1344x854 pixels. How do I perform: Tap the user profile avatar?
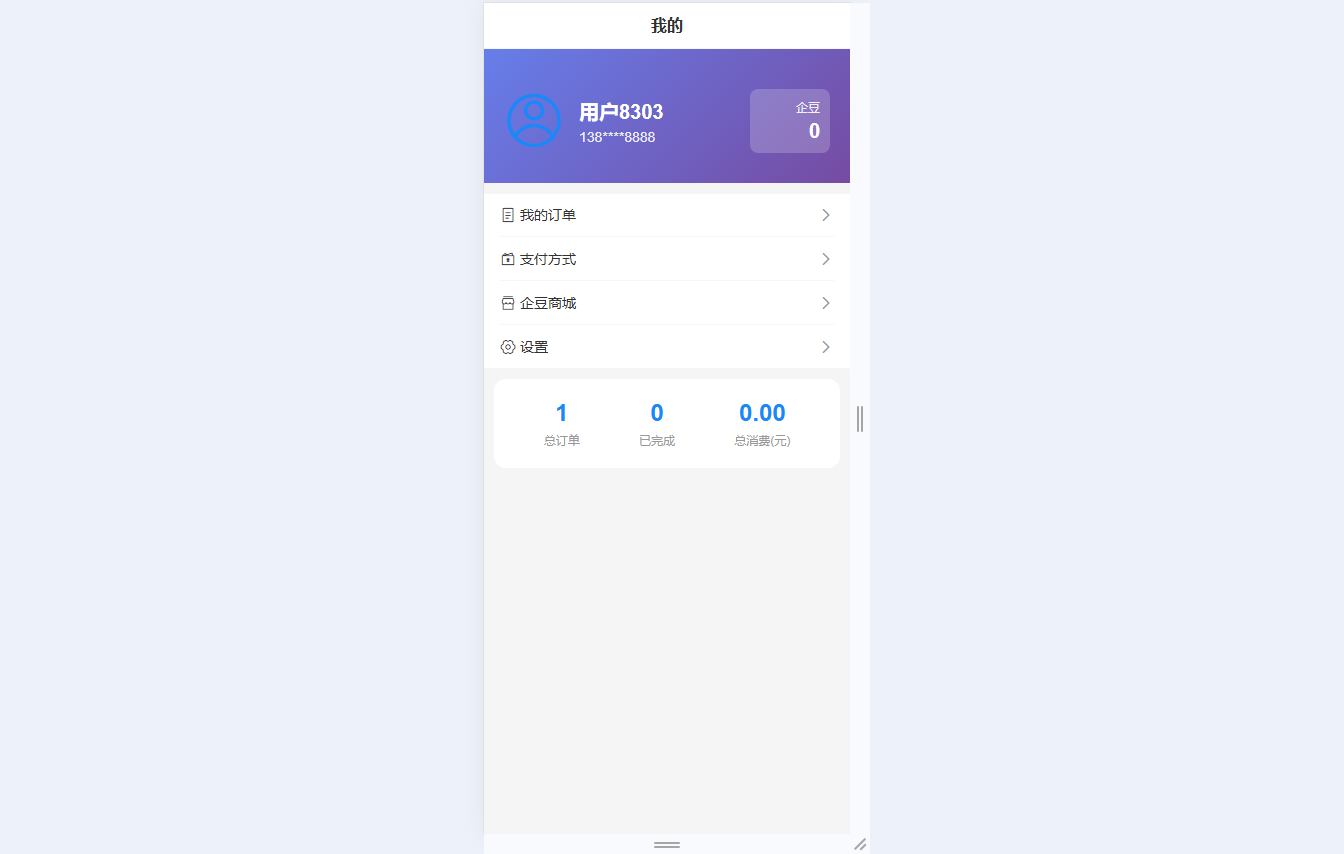click(x=534, y=121)
